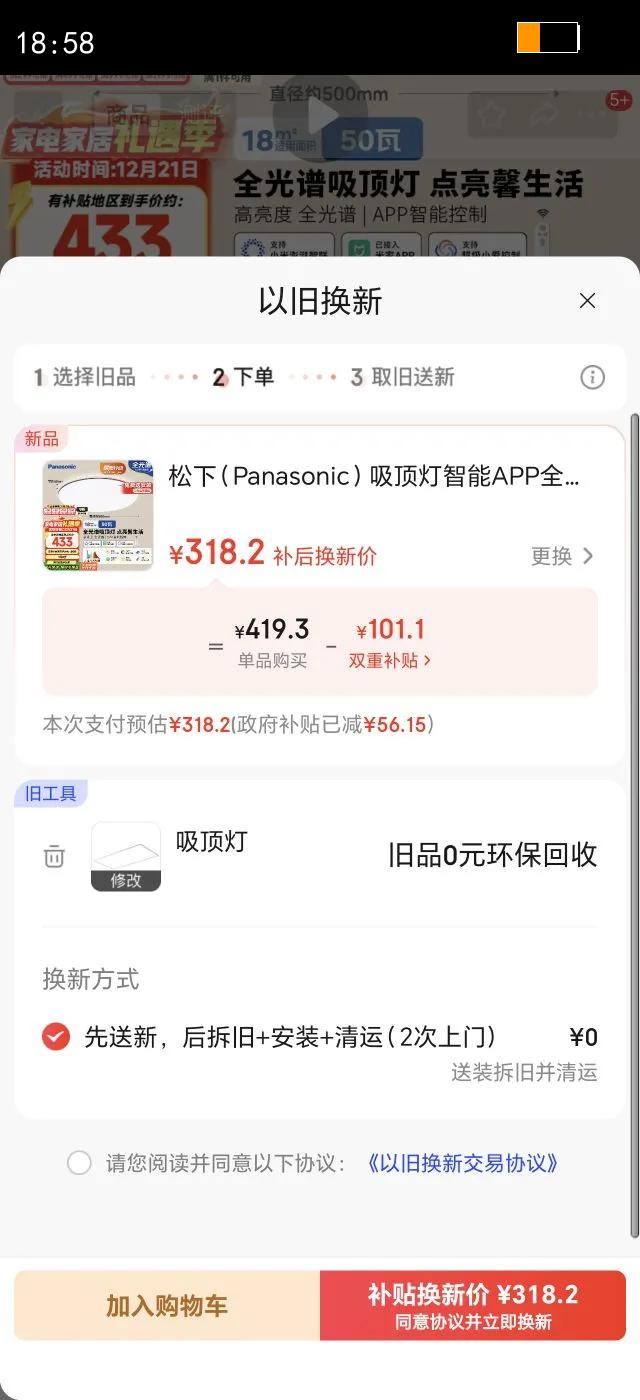Open the trade-in steps info icon
Screen dimensions: 640x1400
(593, 377)
